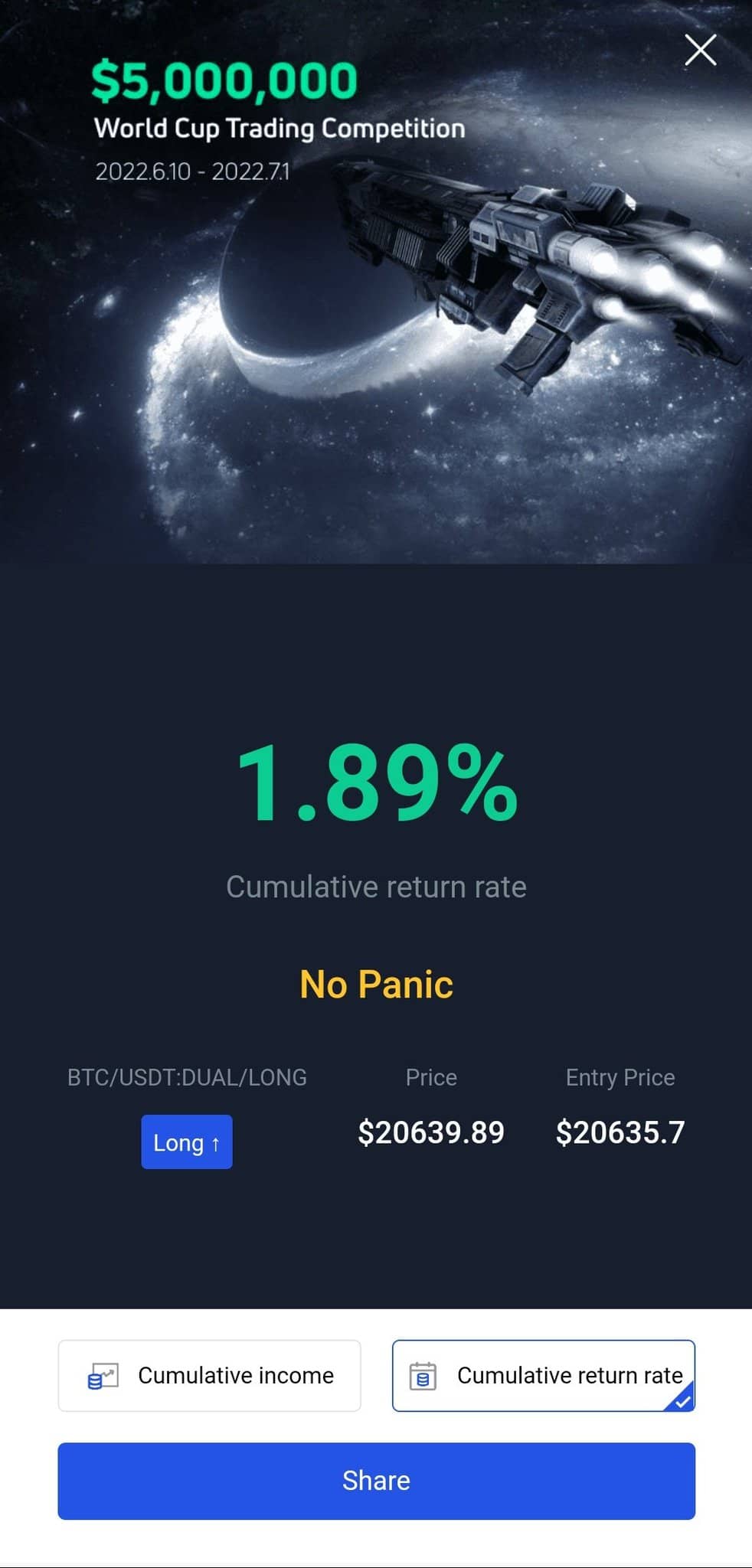Screen dimensions: 752x1568
Task: Click the clipboard icon beside Cumulative return rate
Action: [x=421, y=1374]
